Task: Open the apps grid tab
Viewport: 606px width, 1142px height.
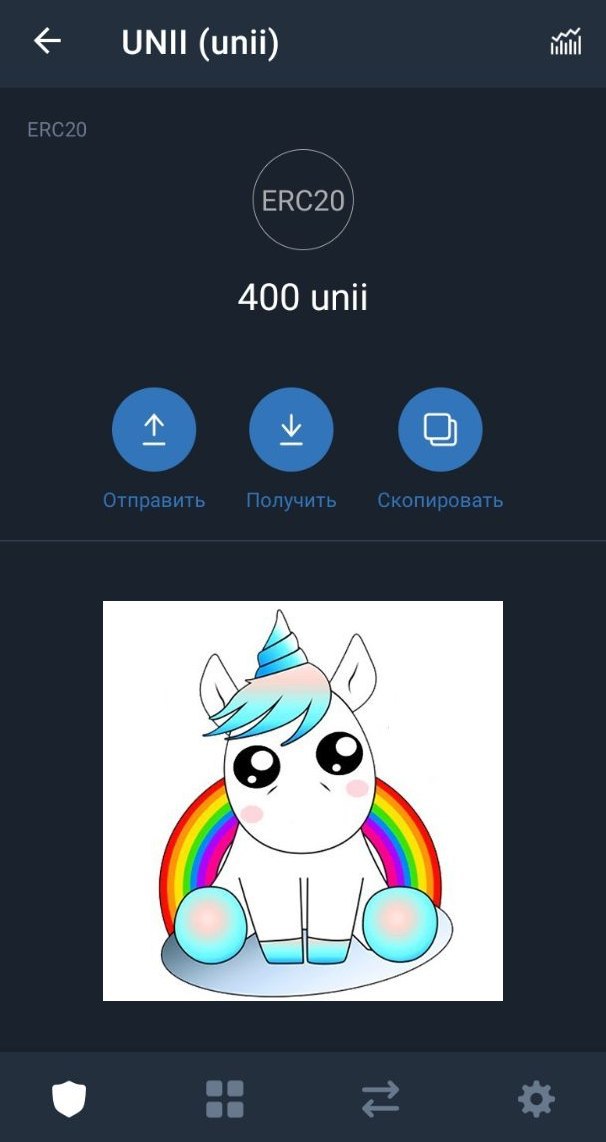Action: point(225,1099)
